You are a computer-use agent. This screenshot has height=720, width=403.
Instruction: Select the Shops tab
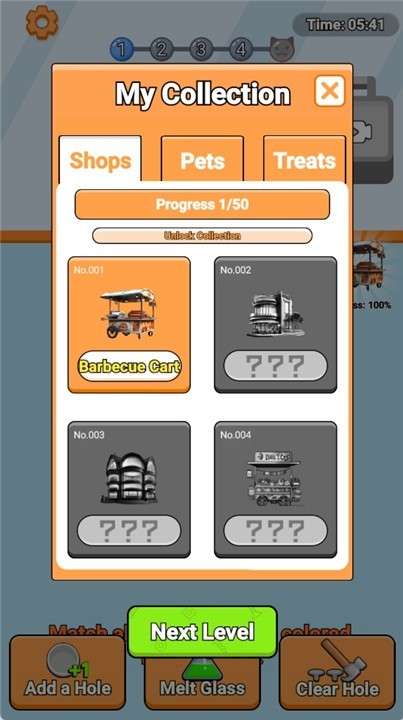tap(100, 160)
